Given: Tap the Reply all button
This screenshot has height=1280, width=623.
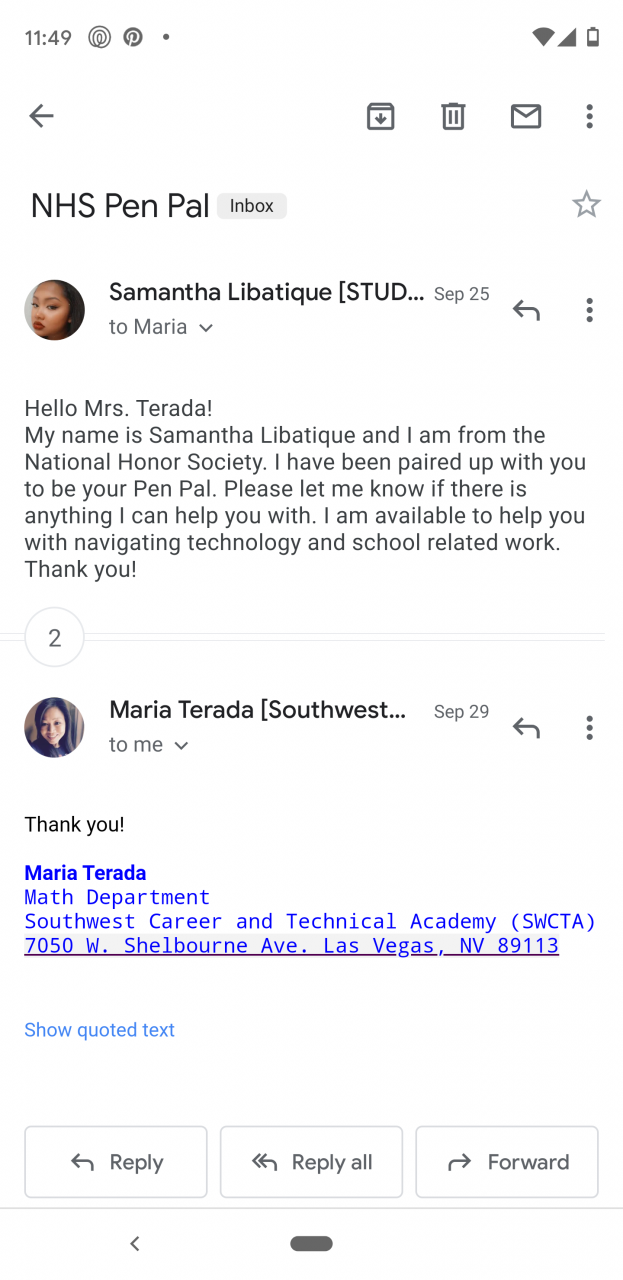Looking at the screenshot, I should (x=311, y=1162).
